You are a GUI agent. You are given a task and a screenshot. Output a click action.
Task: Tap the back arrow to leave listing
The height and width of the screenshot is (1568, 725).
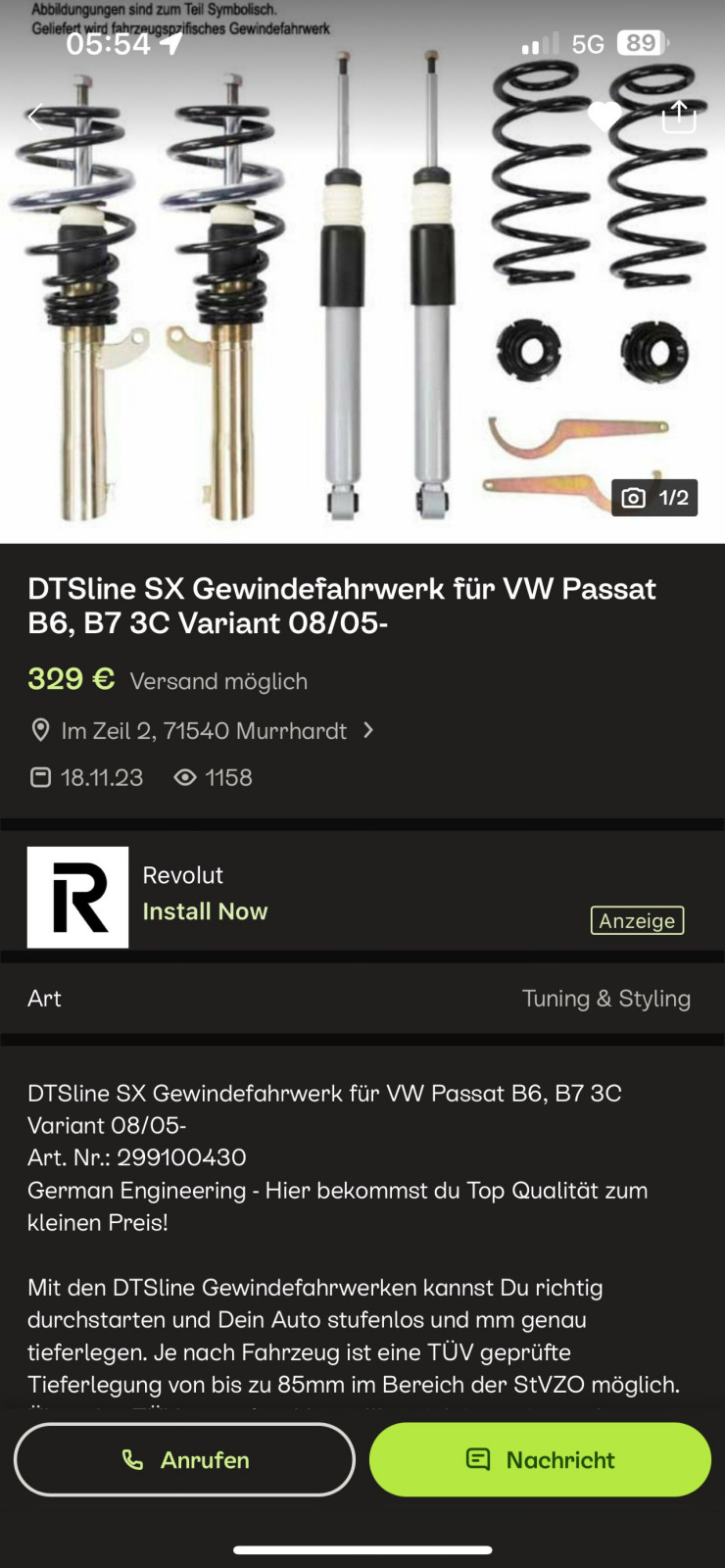[34, 115]
